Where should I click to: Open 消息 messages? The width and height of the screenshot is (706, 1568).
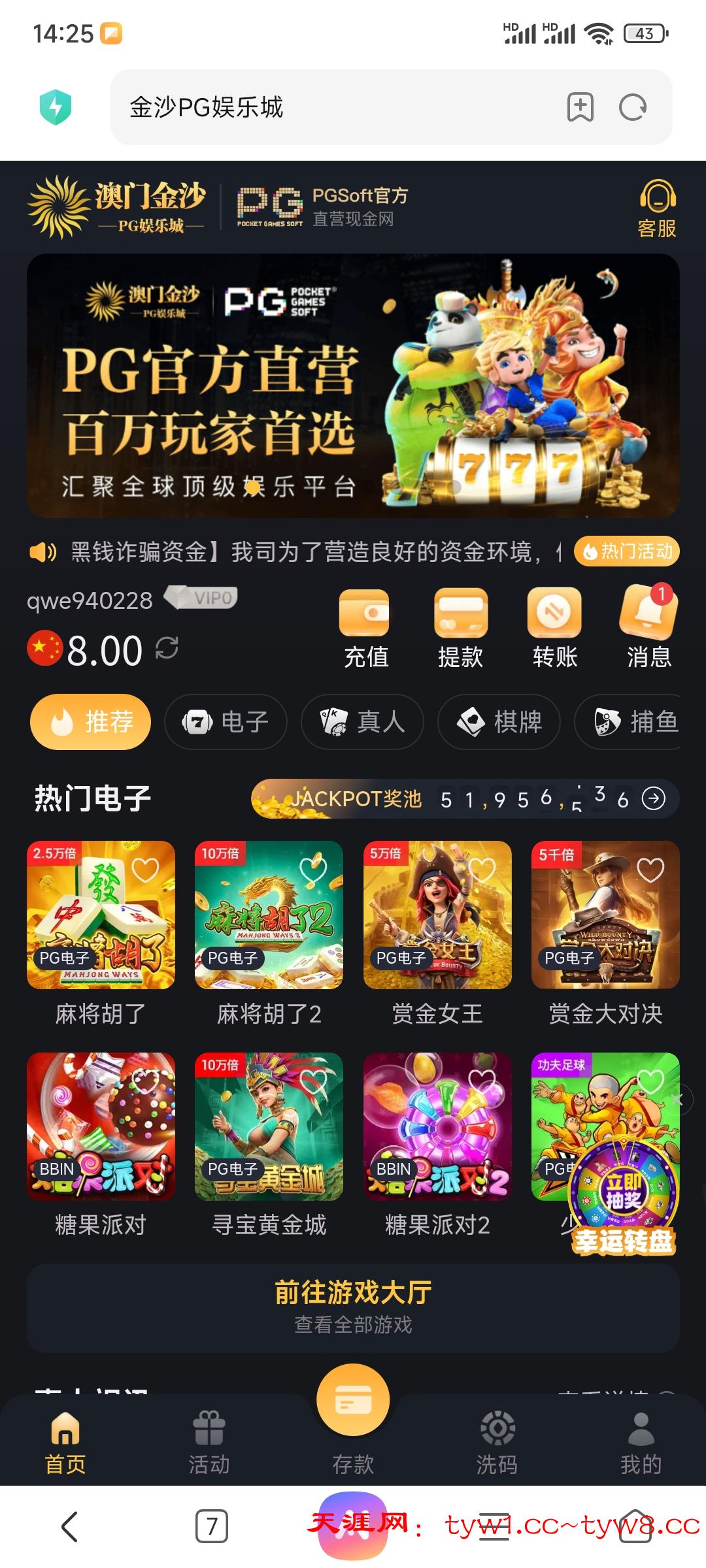click(x=648, y=629)
